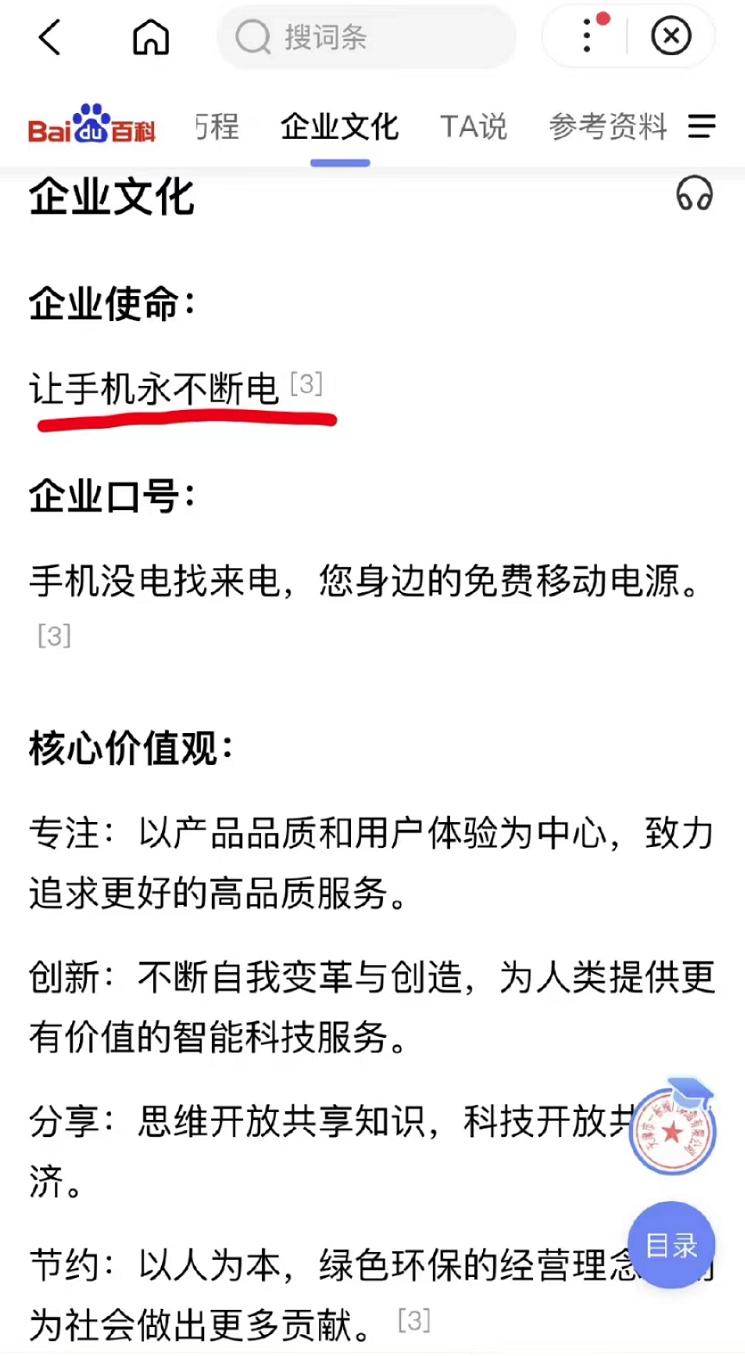The height and width of the screenshot is (1356, 745).
Task: Tap the [3] reference ending the 节约 paragraph
Action: tap(414, 1319)
